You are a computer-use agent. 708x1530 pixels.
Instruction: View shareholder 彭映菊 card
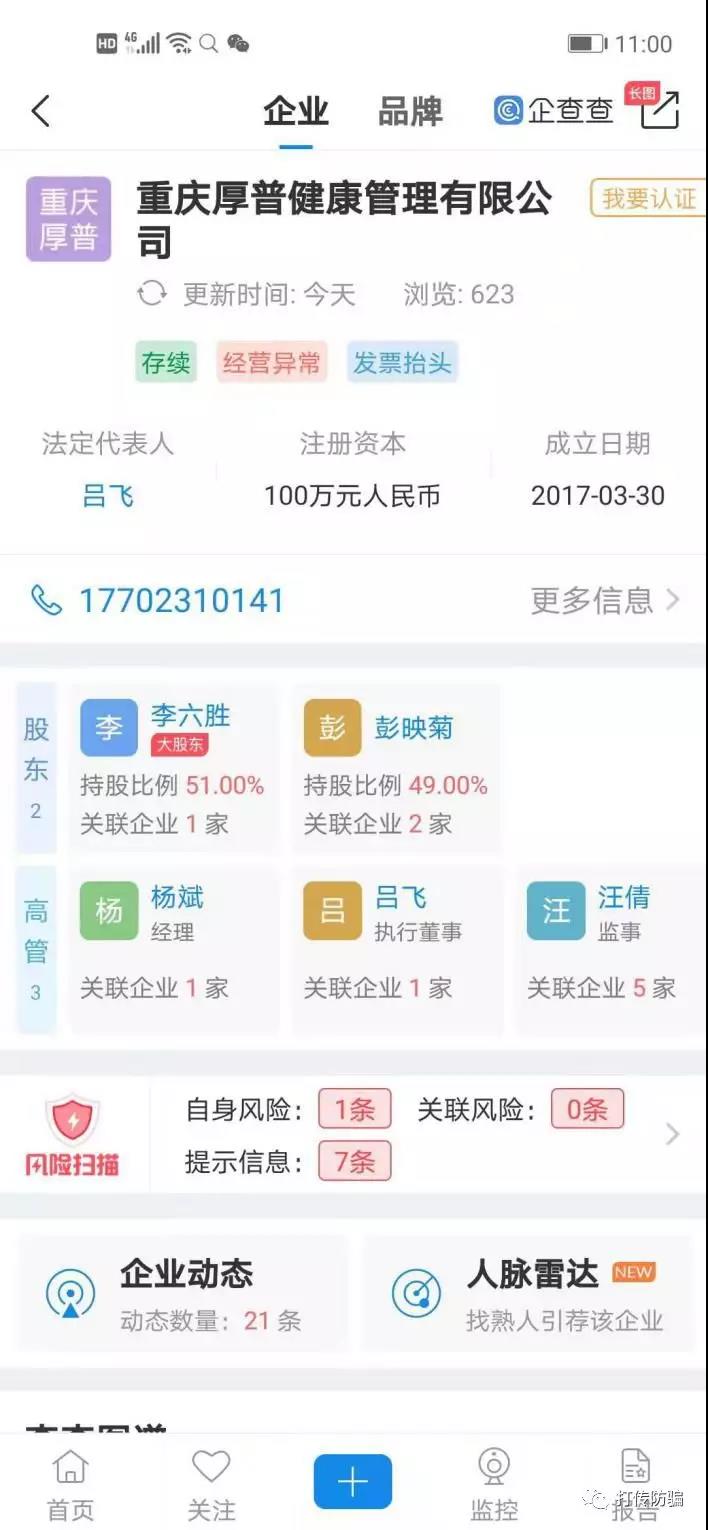click(x=396, y=768)
